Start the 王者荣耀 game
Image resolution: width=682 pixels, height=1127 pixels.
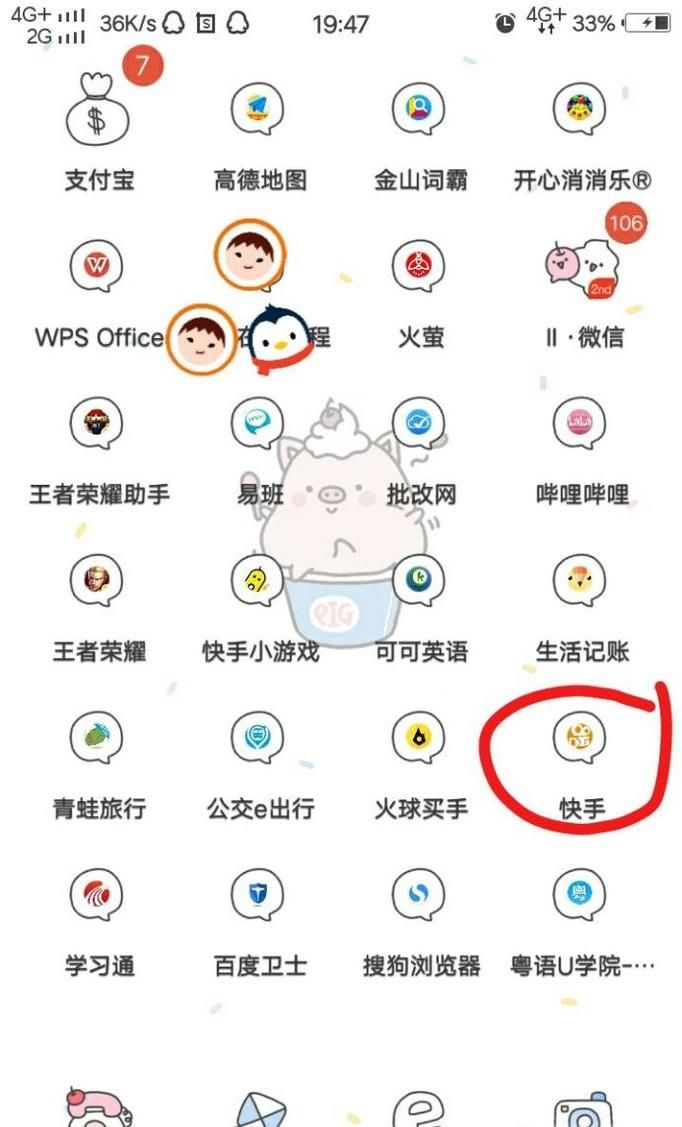click(98, 581)
